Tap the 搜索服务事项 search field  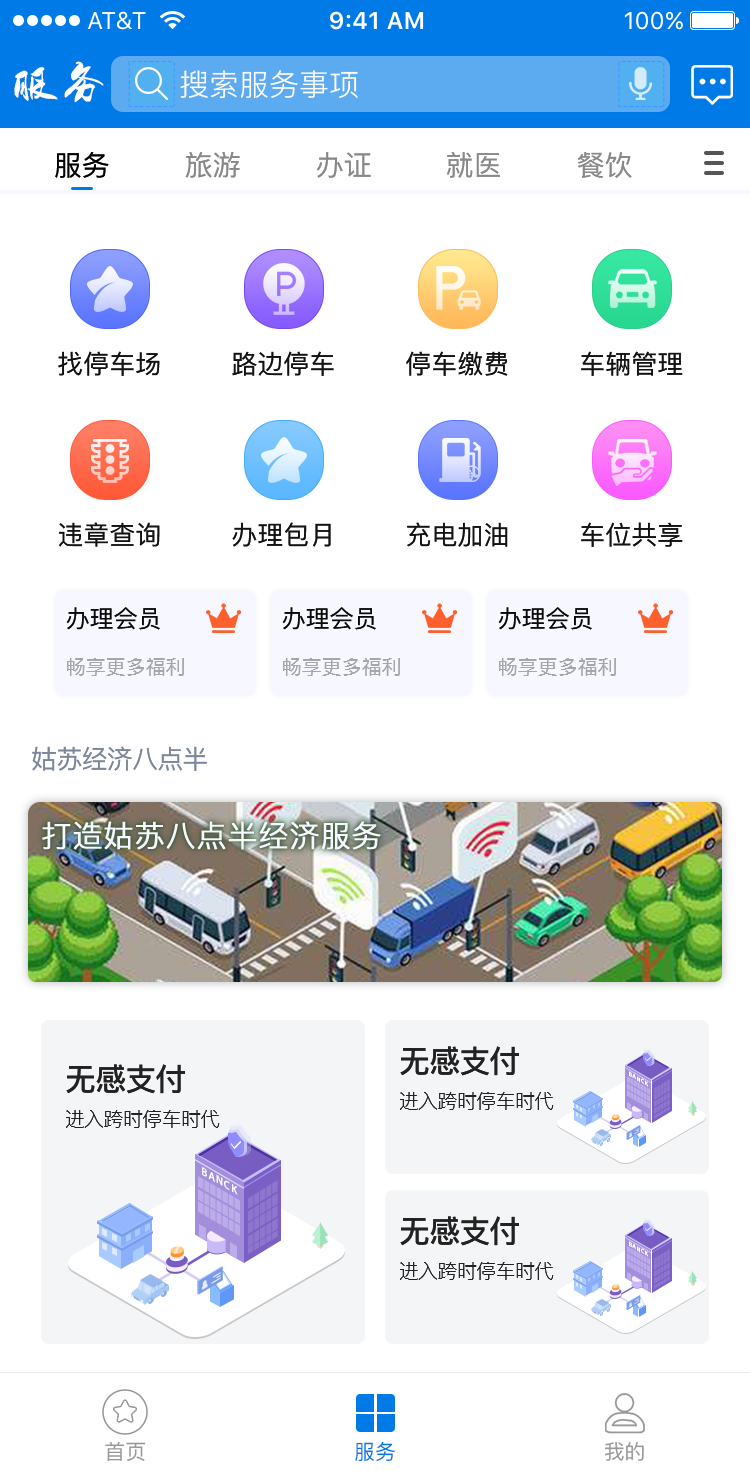click(x=390, y=84)
